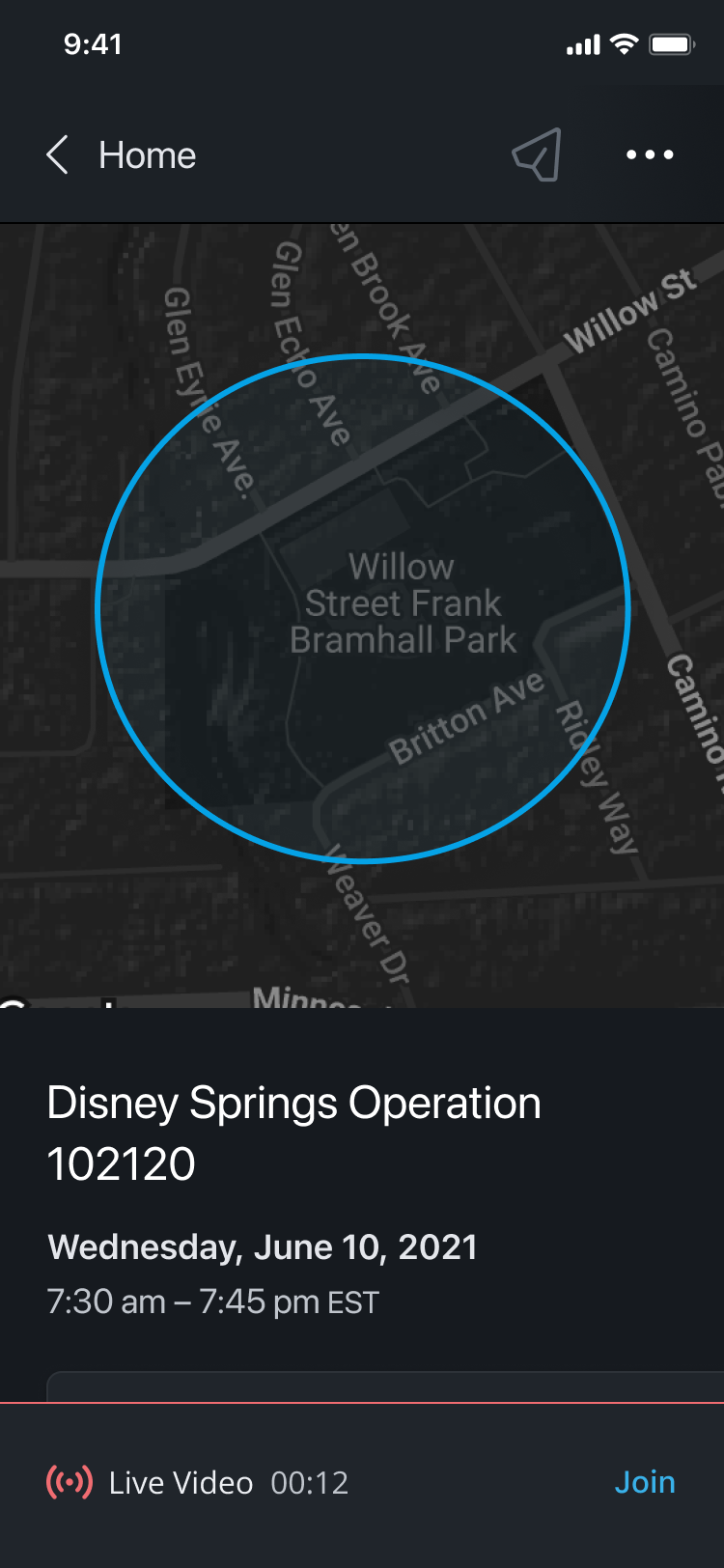Tap the paper plane send icon

(537, 154)
